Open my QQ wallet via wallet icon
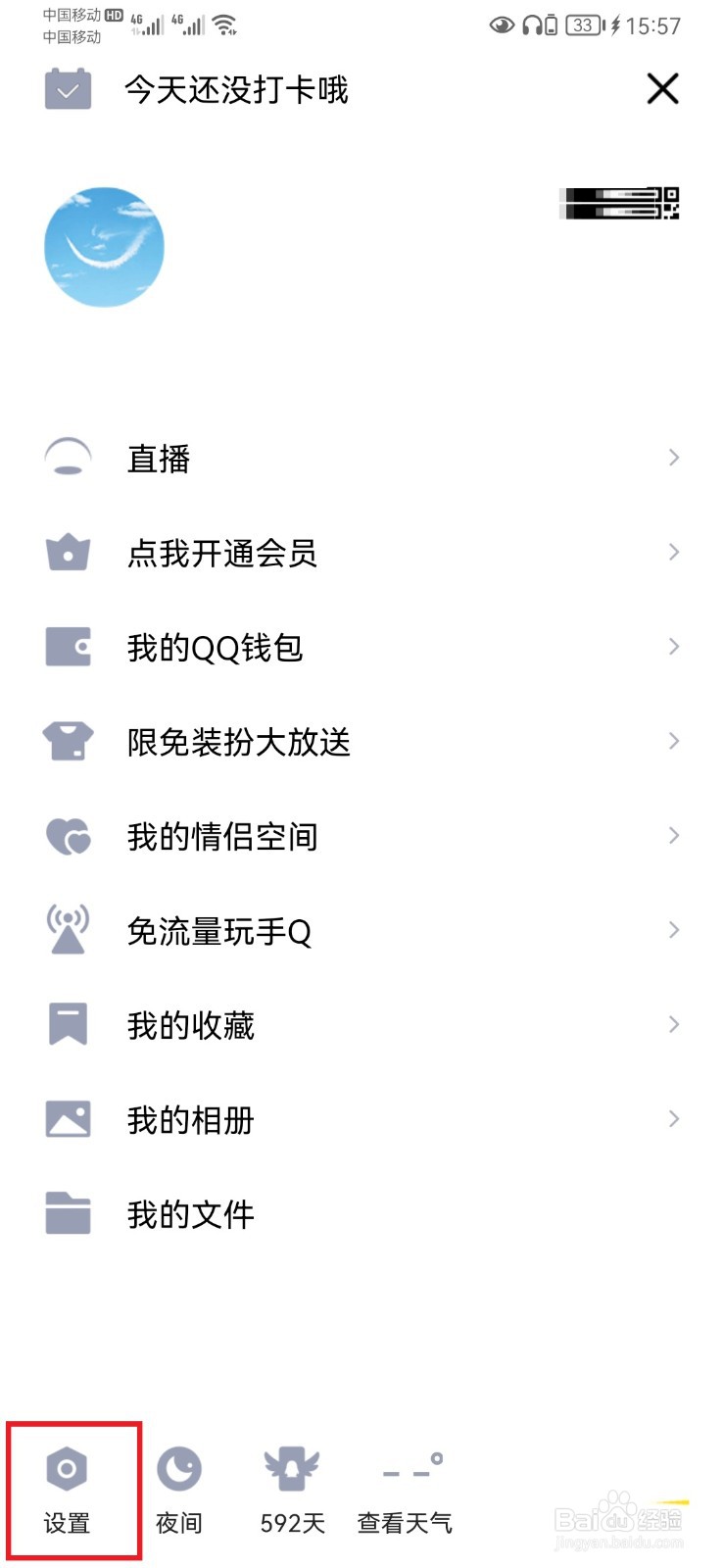 (67, 646)
